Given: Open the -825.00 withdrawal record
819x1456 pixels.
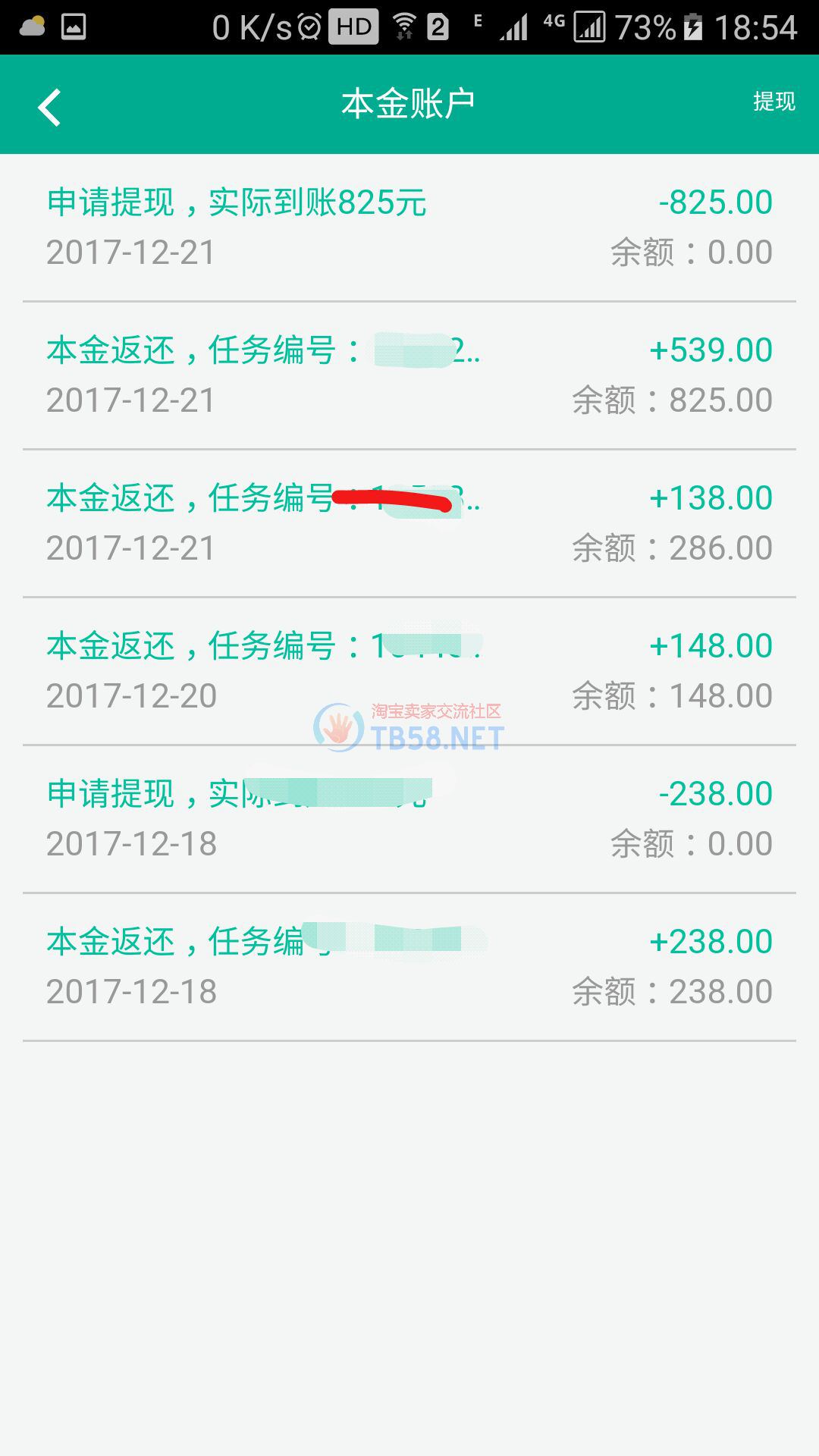Looking at the screenshot, I should (409, 224).
